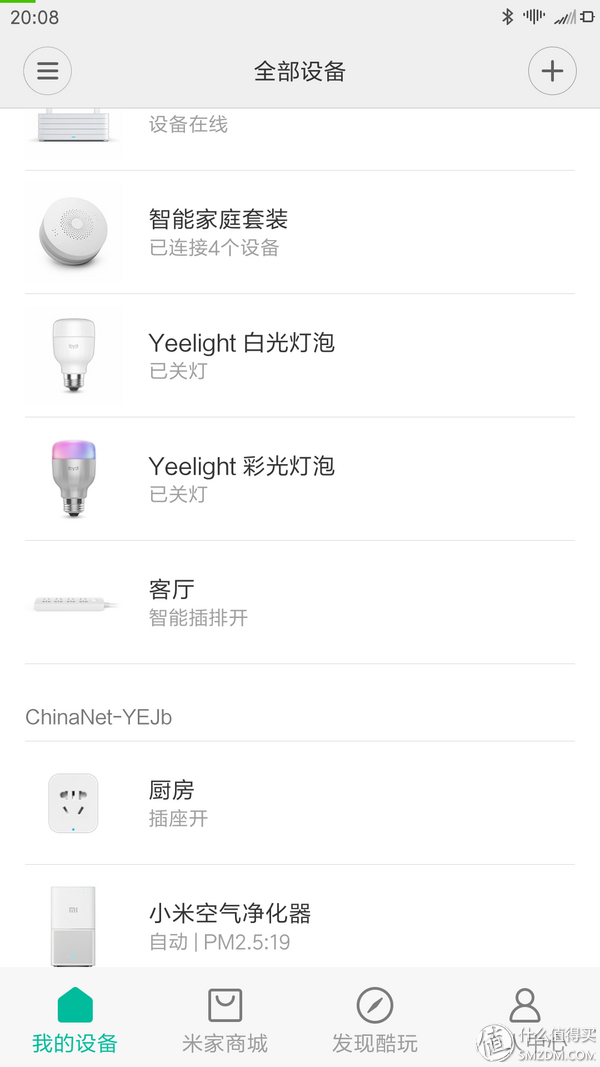Image resolution: width=600 pixels, height=1067 pixels.
Task: Add a new device with plus icon
Action: tap(552, 72)
